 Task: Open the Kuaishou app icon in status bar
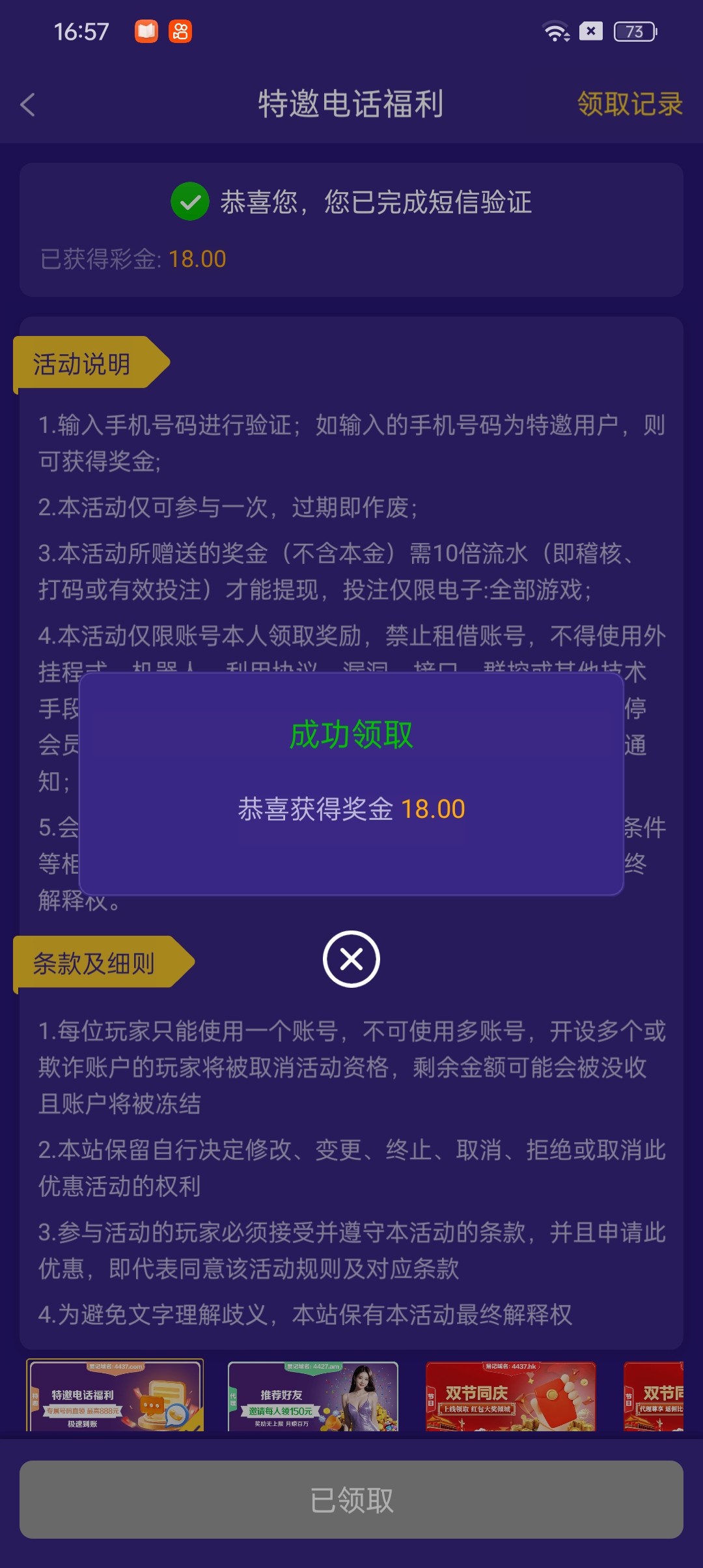(182, 31)
